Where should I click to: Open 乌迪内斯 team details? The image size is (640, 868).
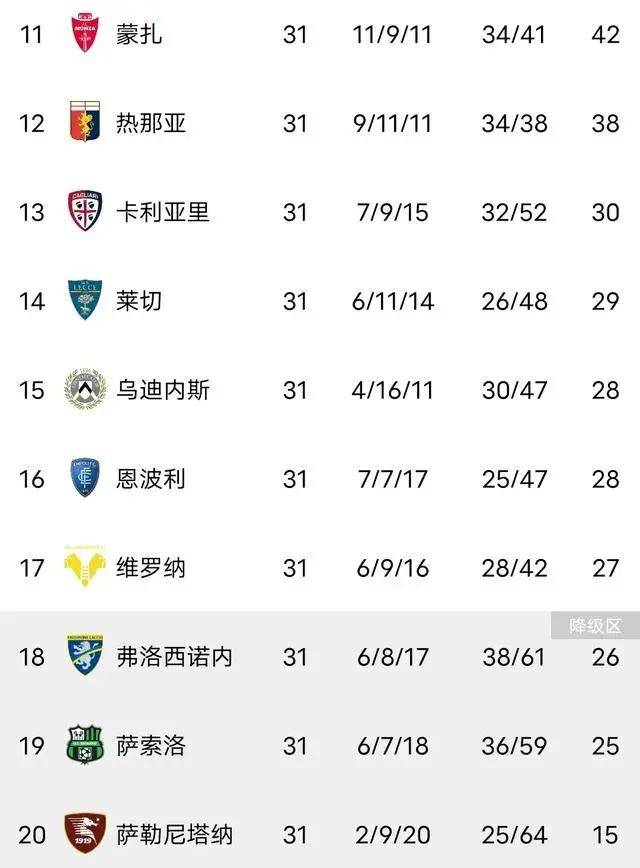click(163, 390)
